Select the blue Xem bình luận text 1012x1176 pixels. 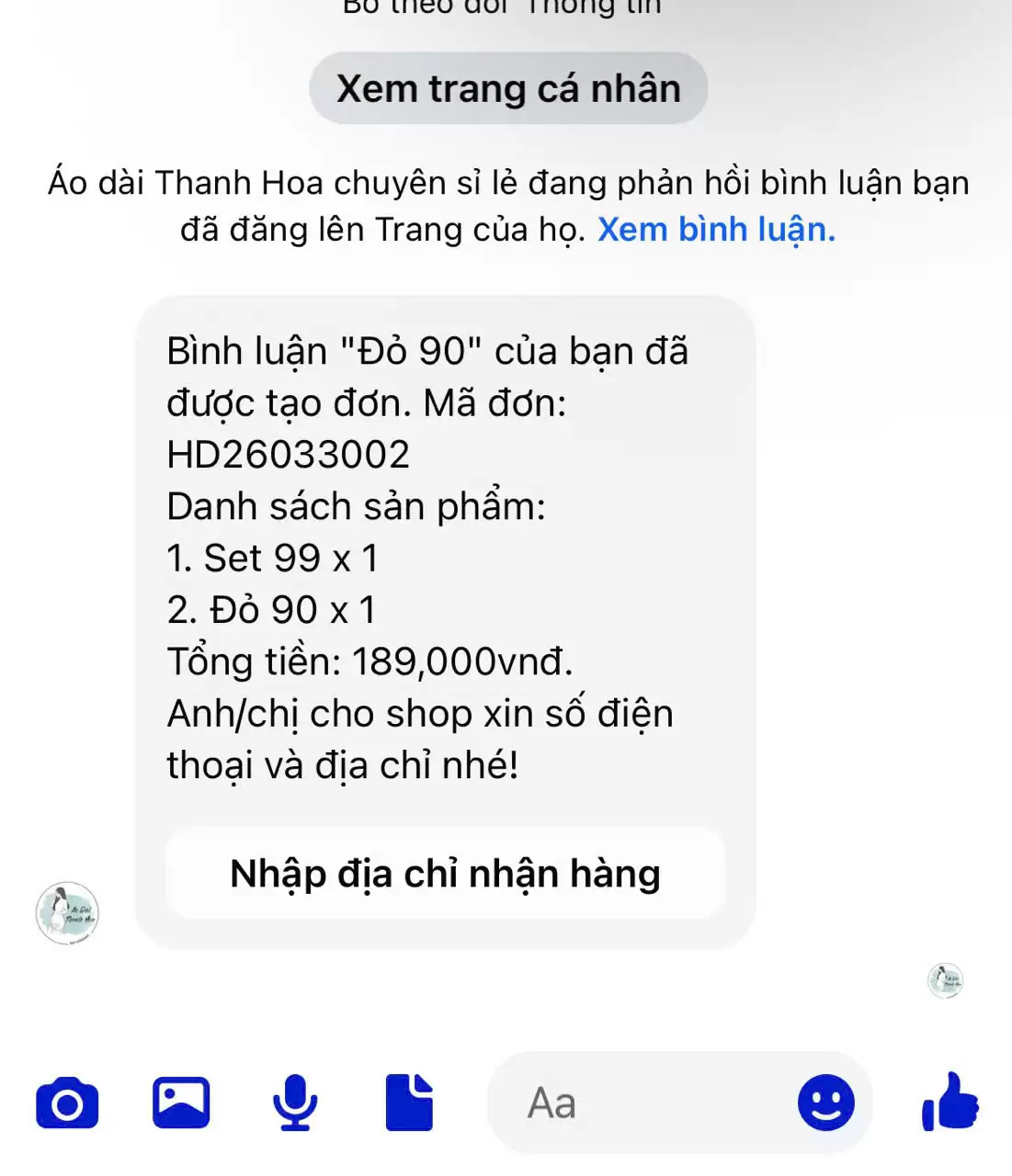[x=715, y=229]
